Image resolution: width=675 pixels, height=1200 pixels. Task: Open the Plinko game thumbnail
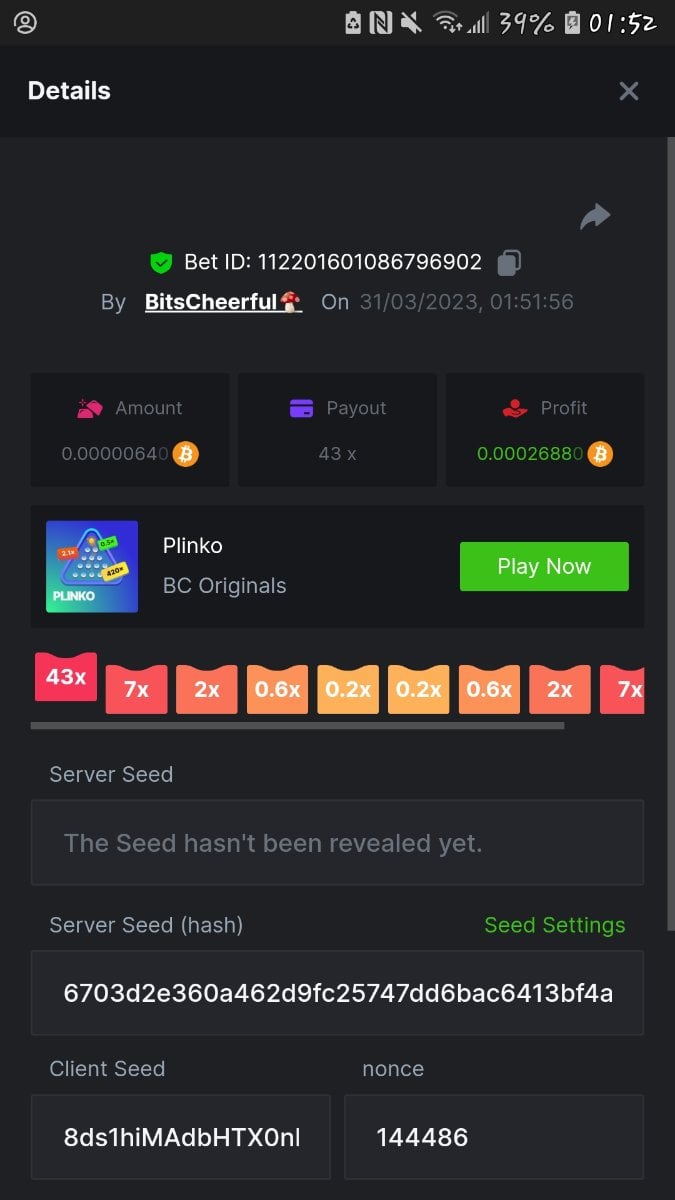tap(92, 566)
